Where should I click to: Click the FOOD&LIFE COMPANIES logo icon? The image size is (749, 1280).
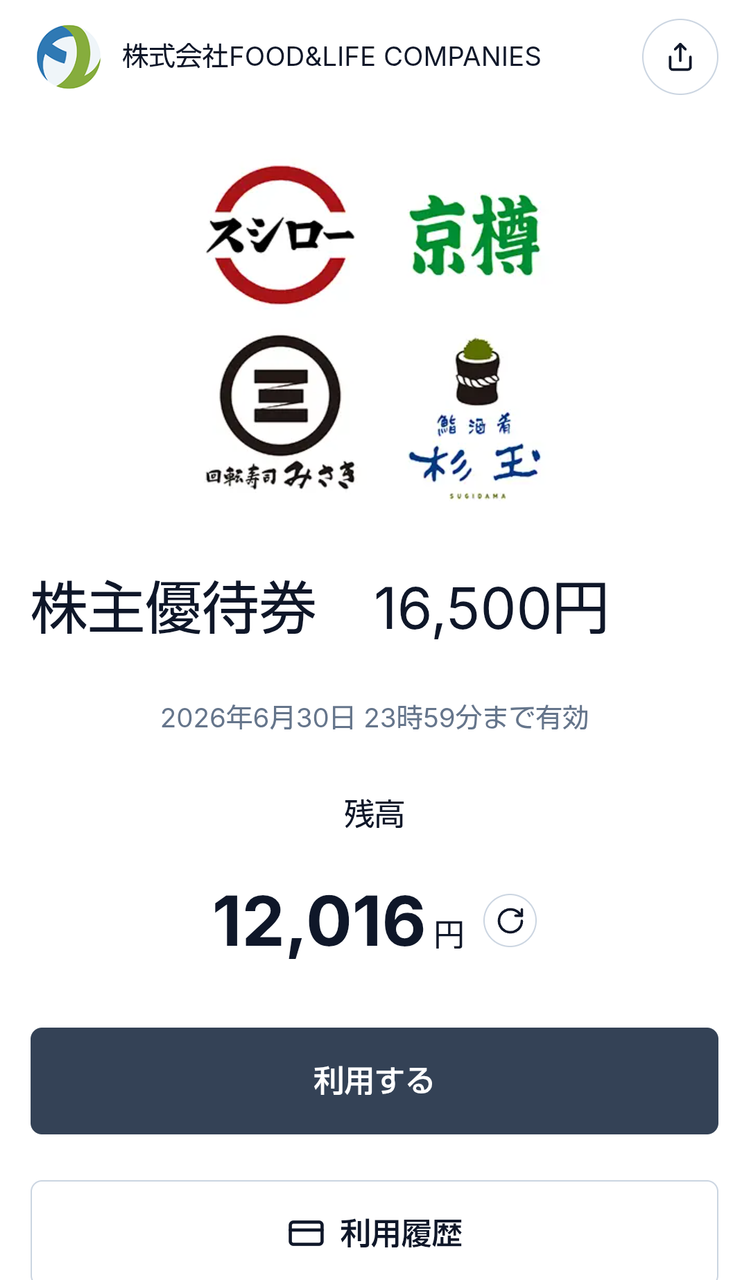click(x=67, y=57)
